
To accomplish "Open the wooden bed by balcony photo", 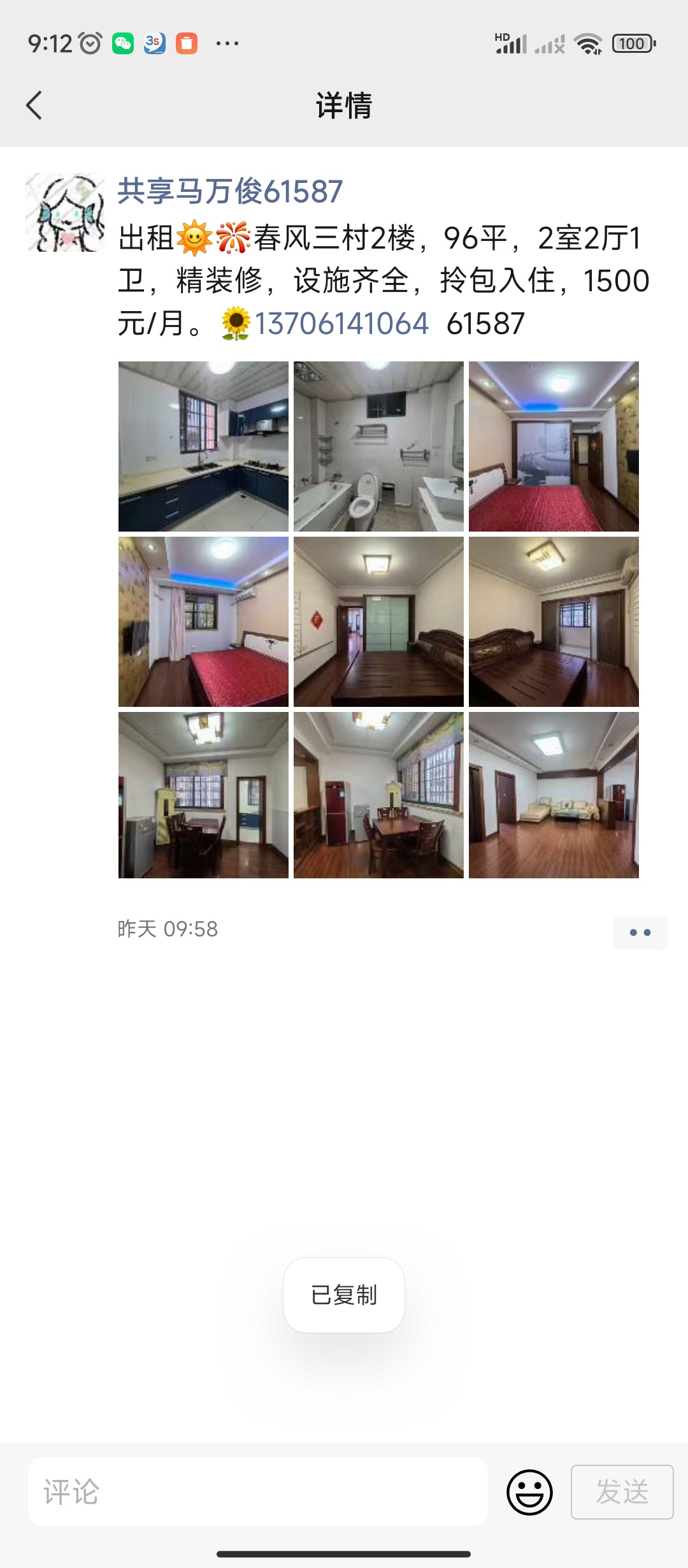I will 554,621.
